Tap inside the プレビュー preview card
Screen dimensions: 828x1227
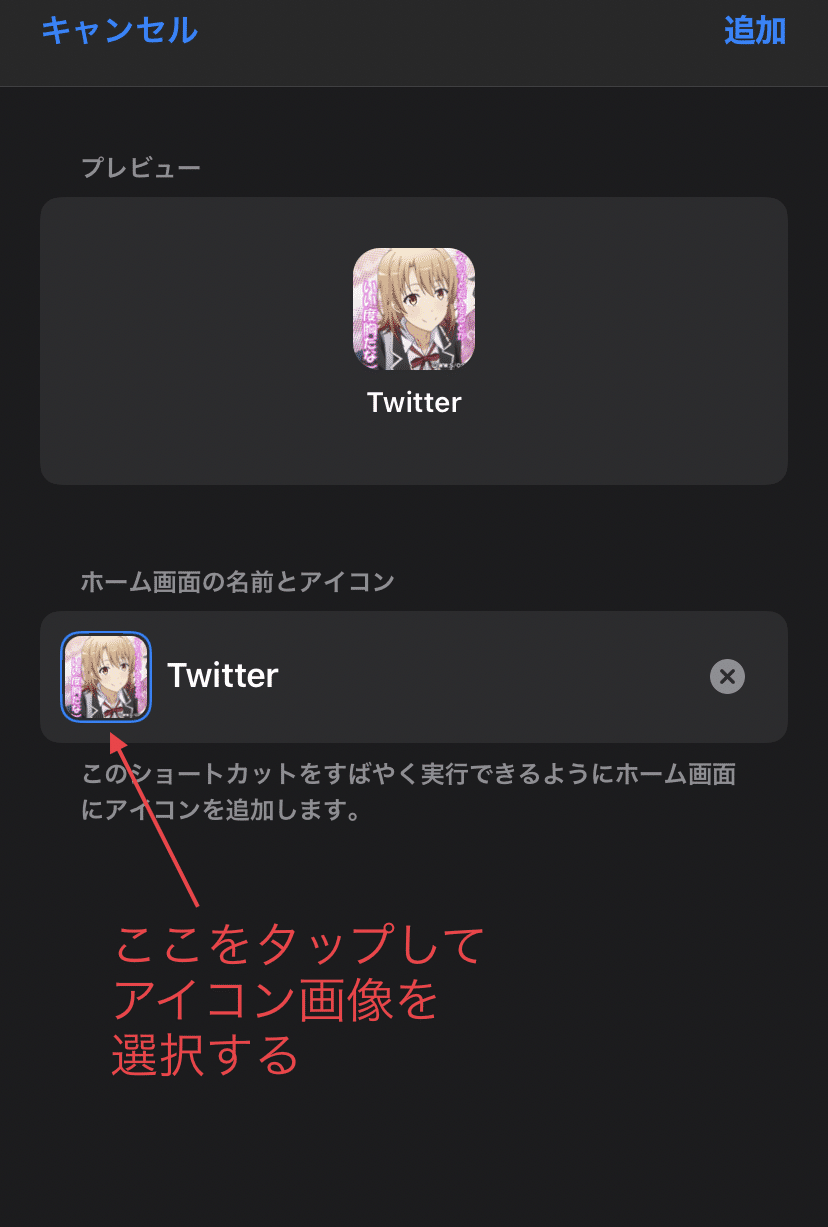(x=413, y=340)
